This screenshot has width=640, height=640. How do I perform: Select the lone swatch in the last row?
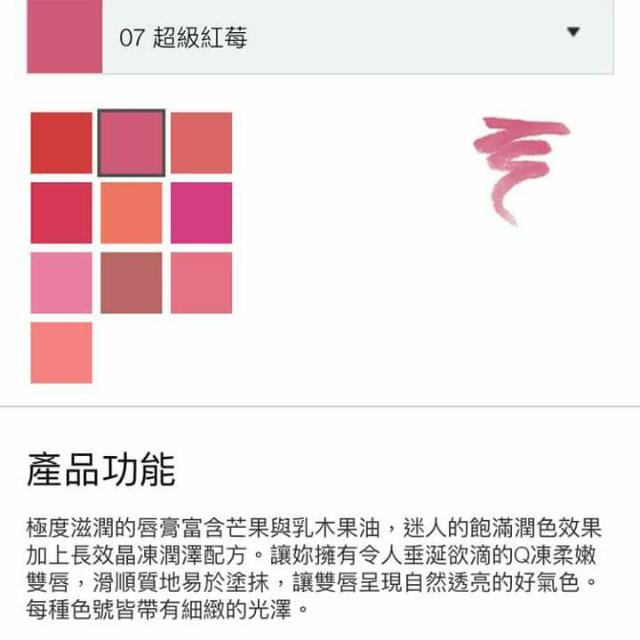(x=61, y=352)
